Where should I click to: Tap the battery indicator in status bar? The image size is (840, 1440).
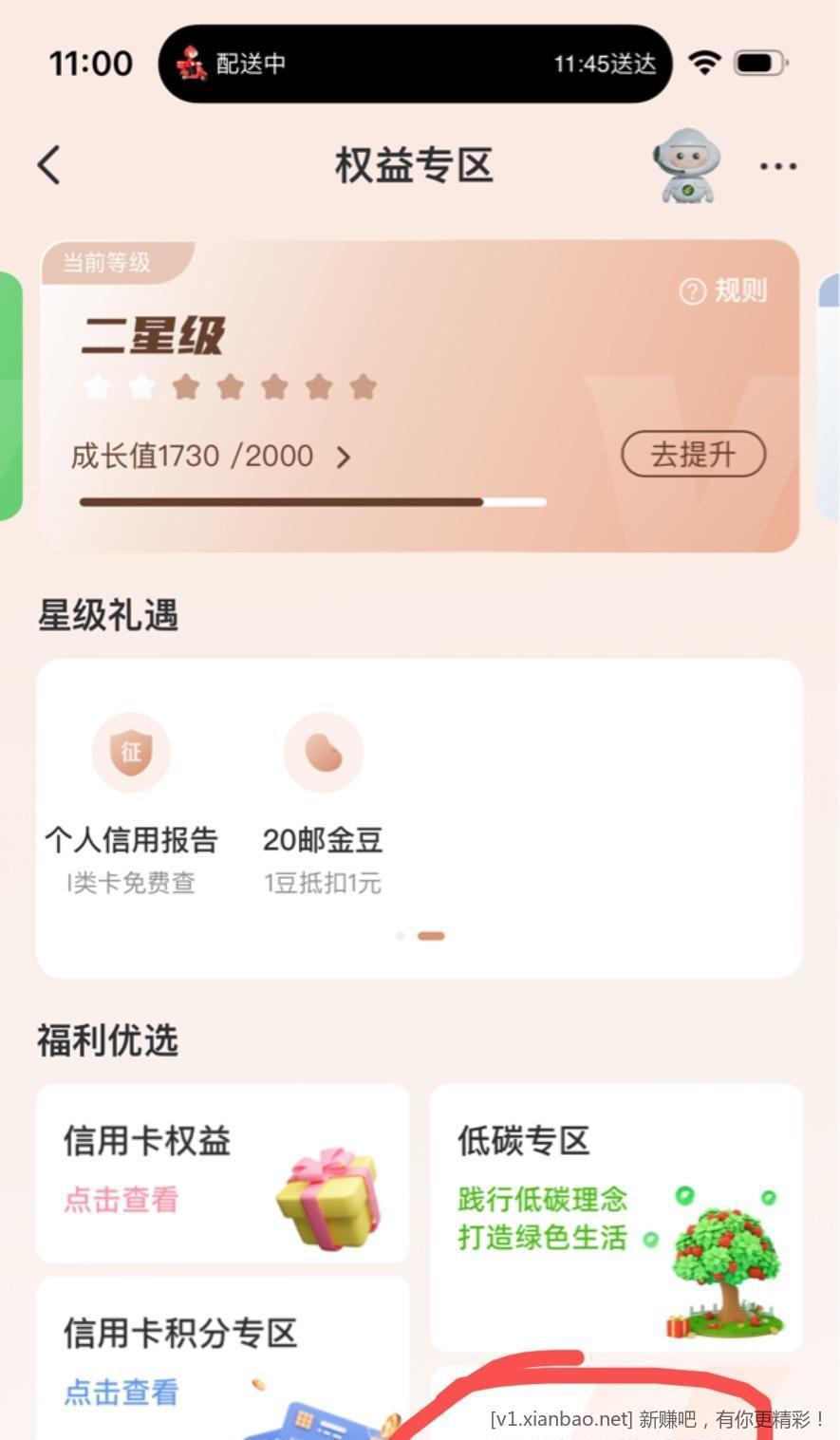[759, 61]
